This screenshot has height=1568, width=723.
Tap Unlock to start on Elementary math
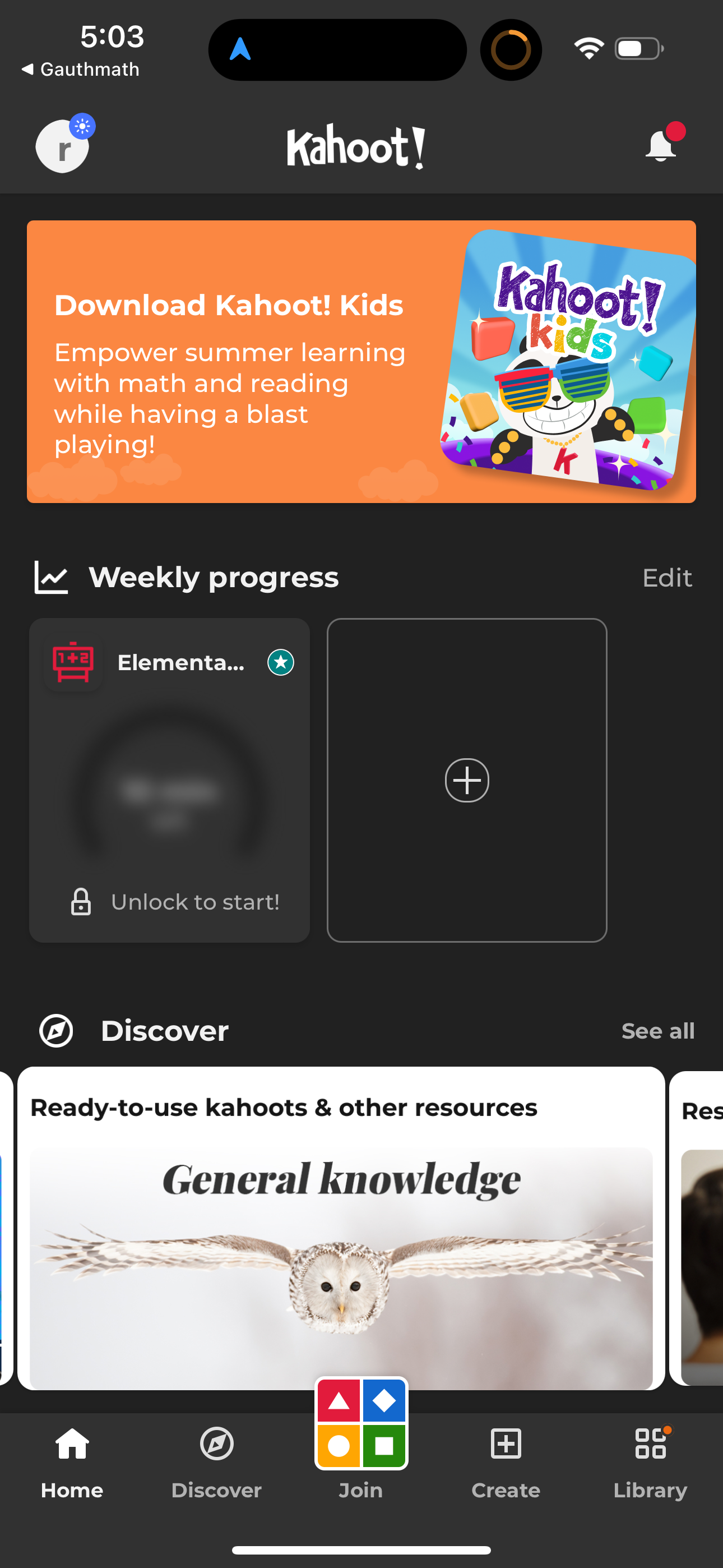(196, 901)
